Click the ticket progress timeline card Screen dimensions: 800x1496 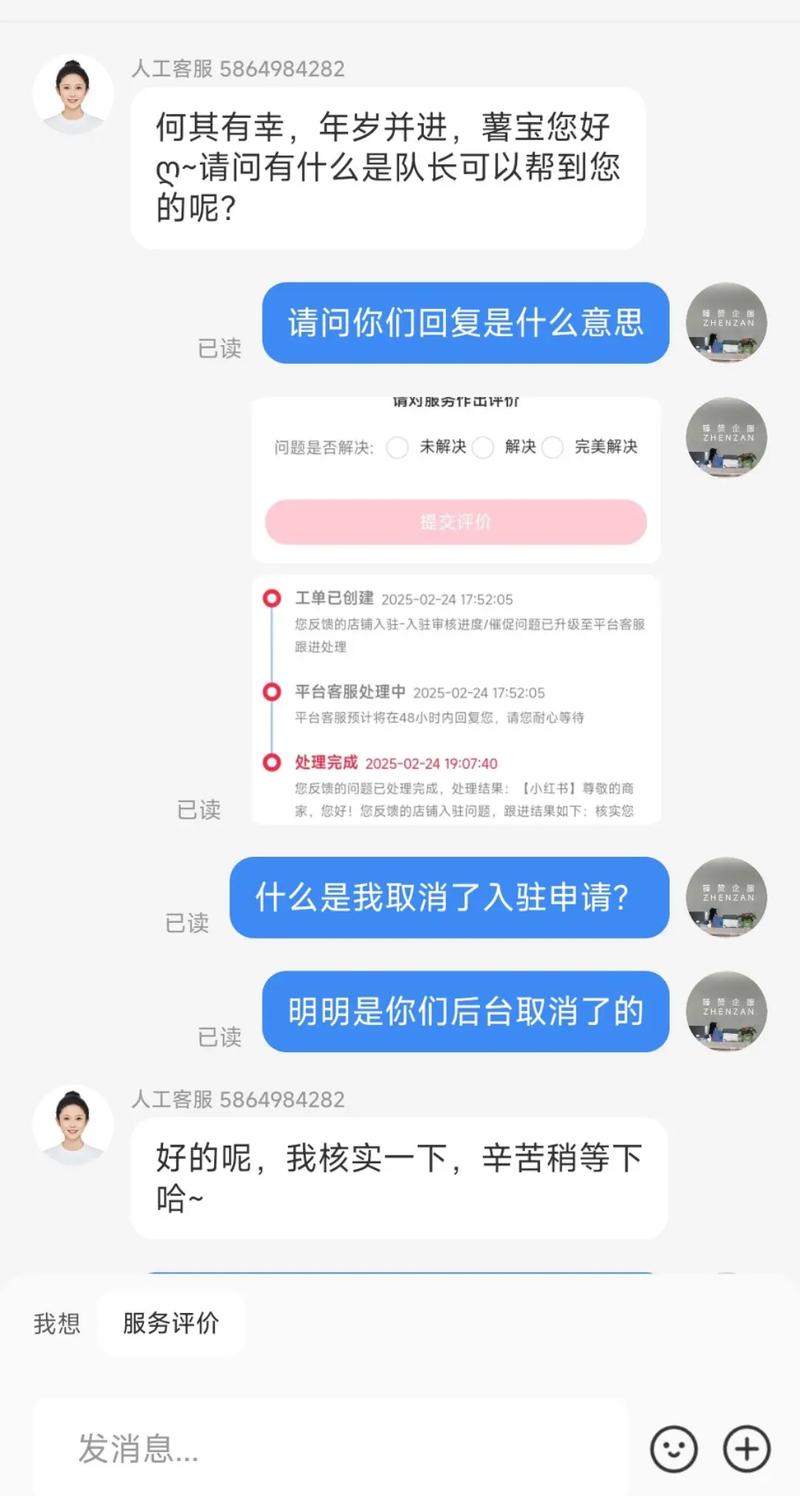point(455,700)
